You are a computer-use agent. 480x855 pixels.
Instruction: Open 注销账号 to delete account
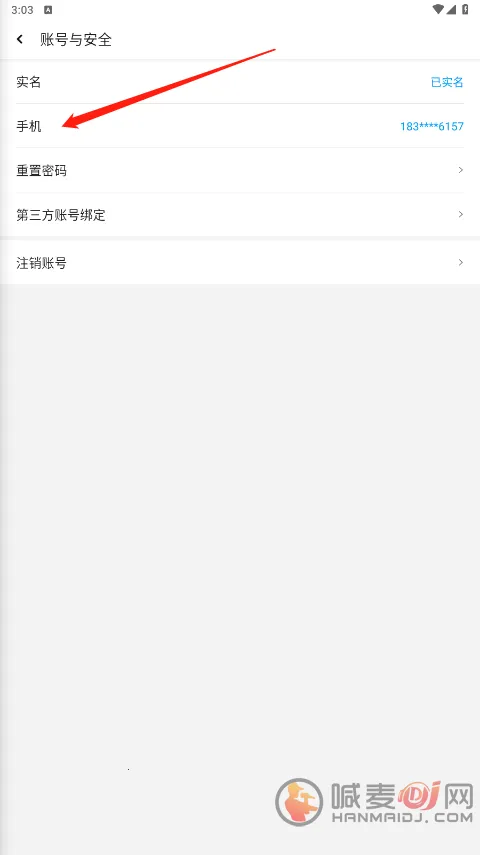pos(240,263)
